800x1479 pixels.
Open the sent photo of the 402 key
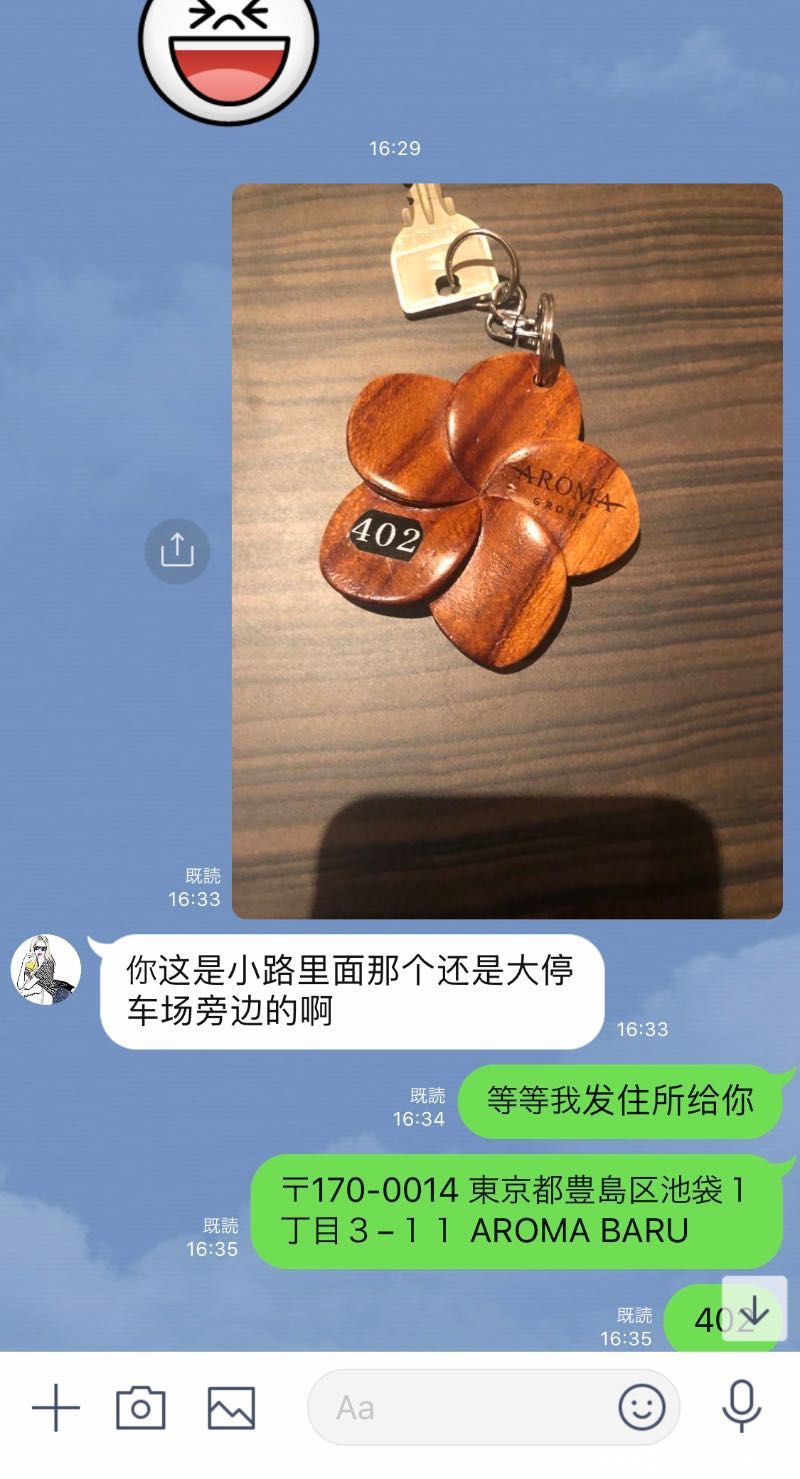(x=507, y=551)
